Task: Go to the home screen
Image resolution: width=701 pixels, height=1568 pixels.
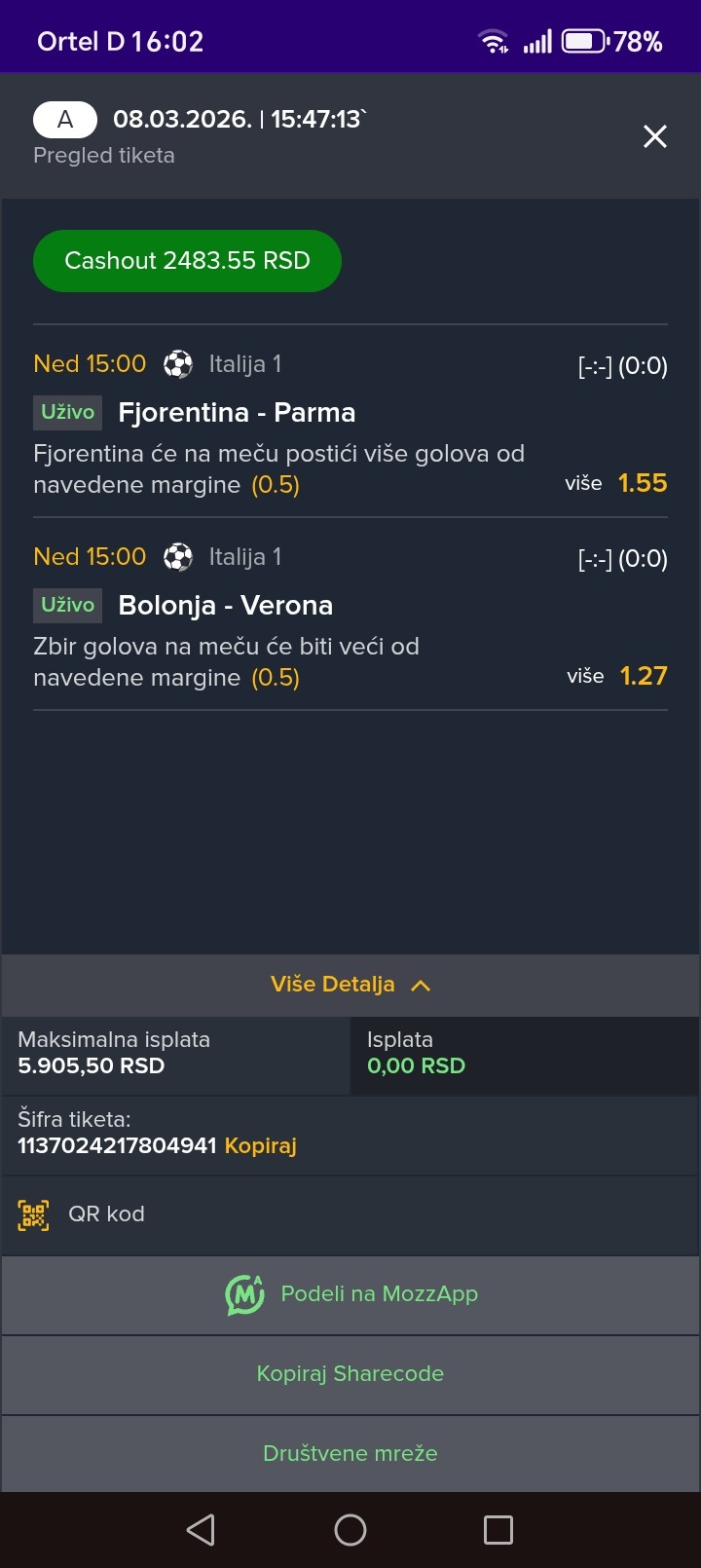Action: coord(350,1530)
